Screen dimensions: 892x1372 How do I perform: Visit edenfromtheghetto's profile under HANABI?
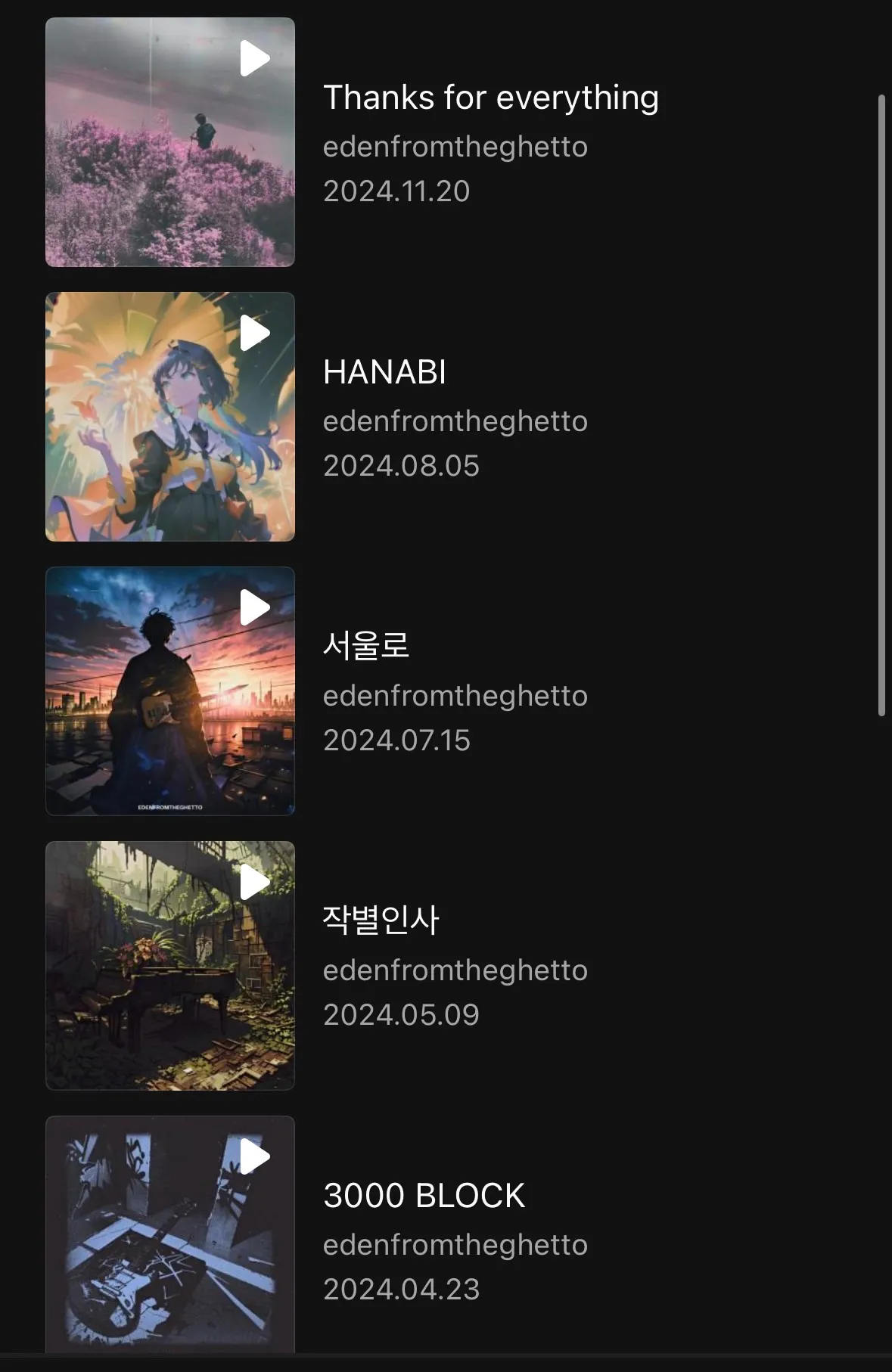click(x=455, y=421)
